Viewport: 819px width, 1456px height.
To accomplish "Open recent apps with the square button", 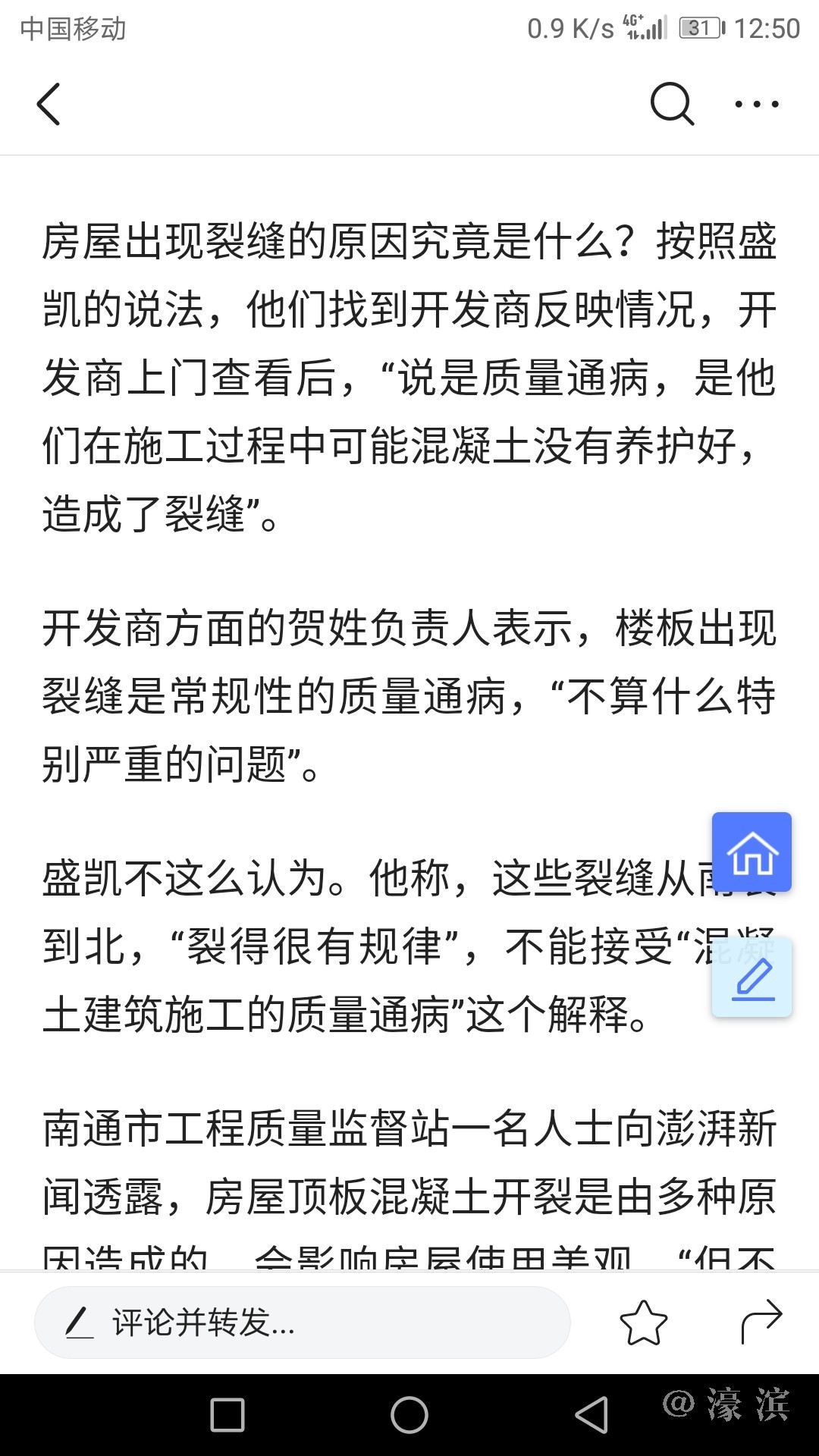I will 227,1415.
